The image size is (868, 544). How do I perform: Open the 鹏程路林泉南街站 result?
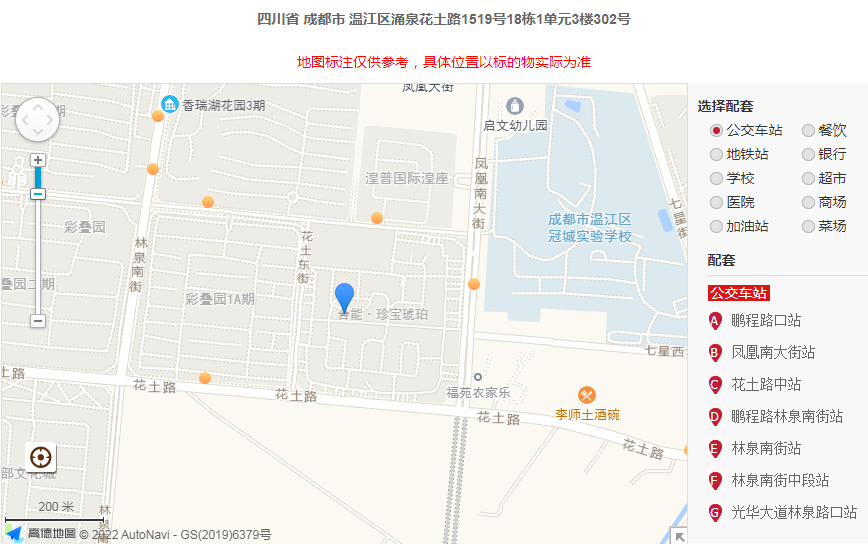(787, 416)
